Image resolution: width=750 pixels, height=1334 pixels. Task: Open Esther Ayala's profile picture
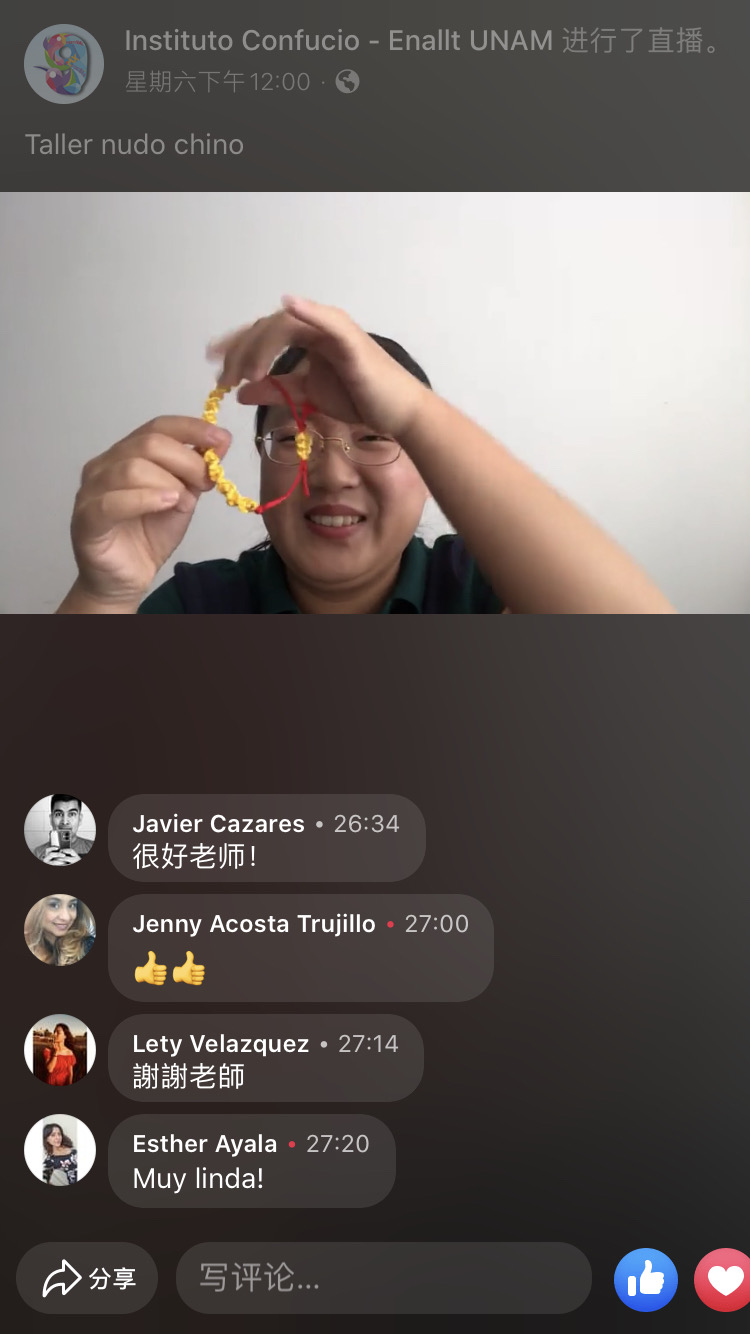coord(60,1150)
